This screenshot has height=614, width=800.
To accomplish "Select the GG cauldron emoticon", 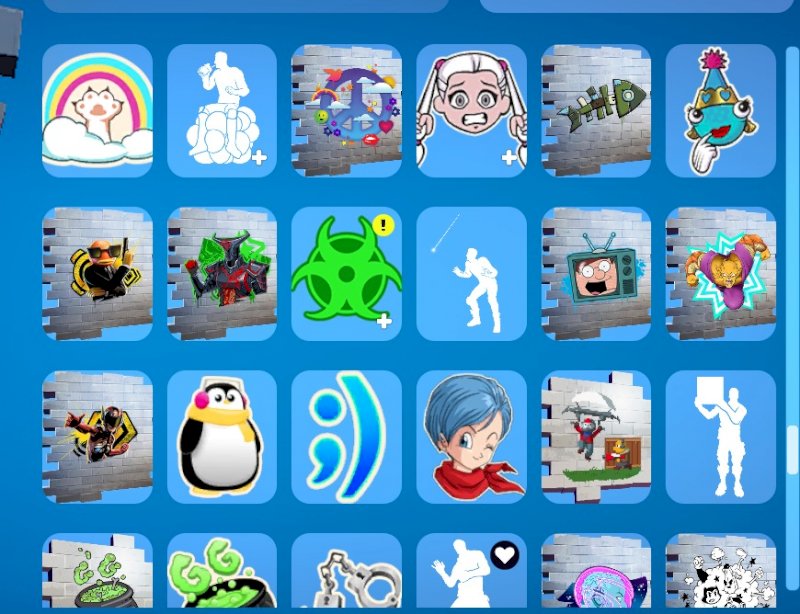I will pyautogui.click(x=222, y=575).
